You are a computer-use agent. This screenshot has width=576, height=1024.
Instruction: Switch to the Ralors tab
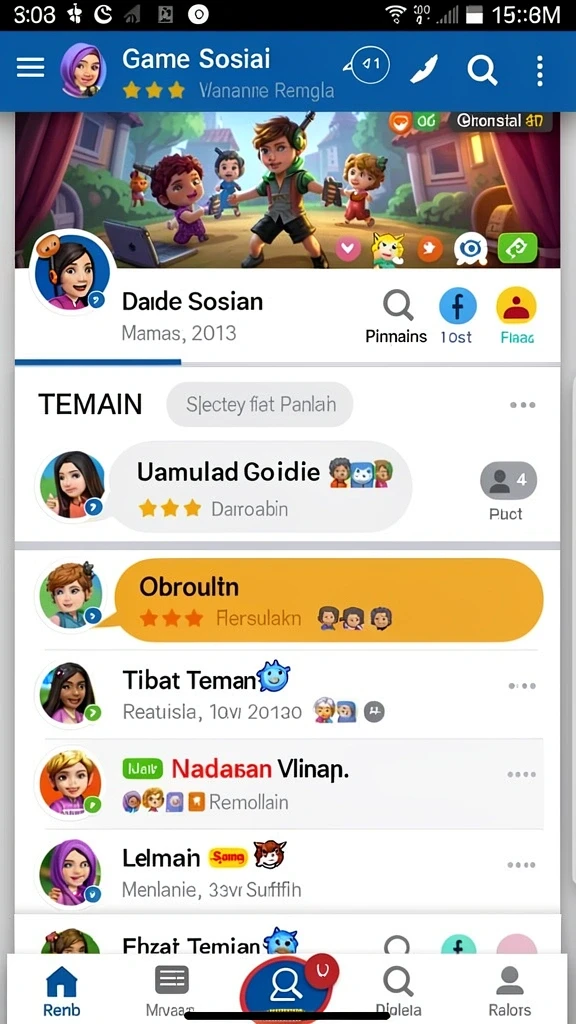510,990
